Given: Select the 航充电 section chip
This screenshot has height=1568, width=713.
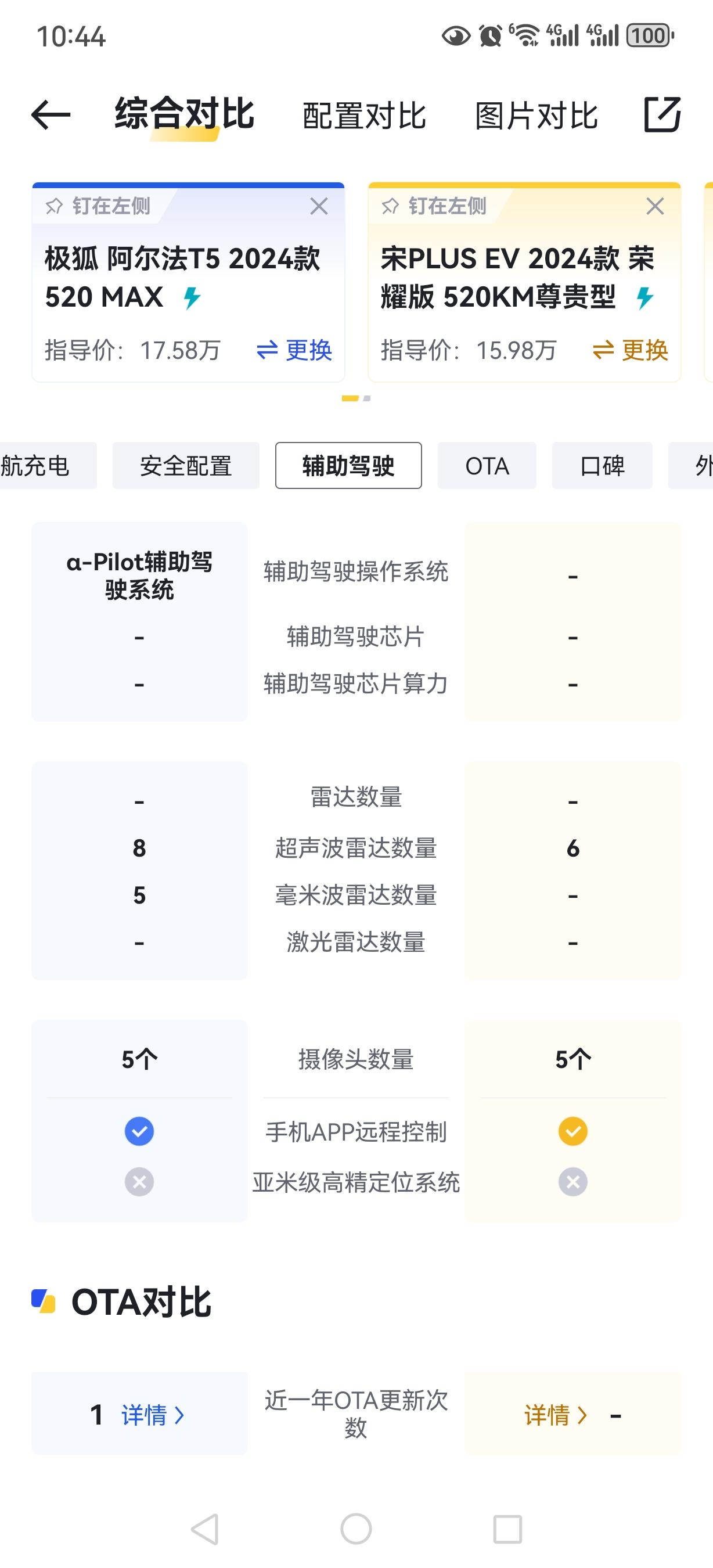Looking at the screenshot, I should (x=48, y=466).
